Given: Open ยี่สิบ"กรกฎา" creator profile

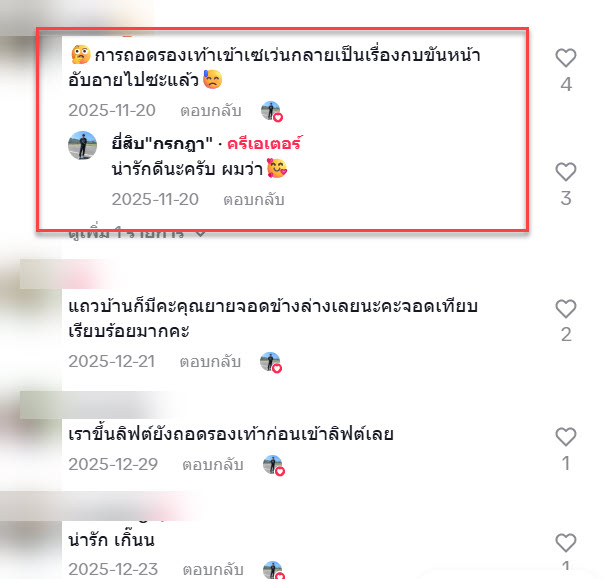Looking at the screenshot, I should pos(155,144).
